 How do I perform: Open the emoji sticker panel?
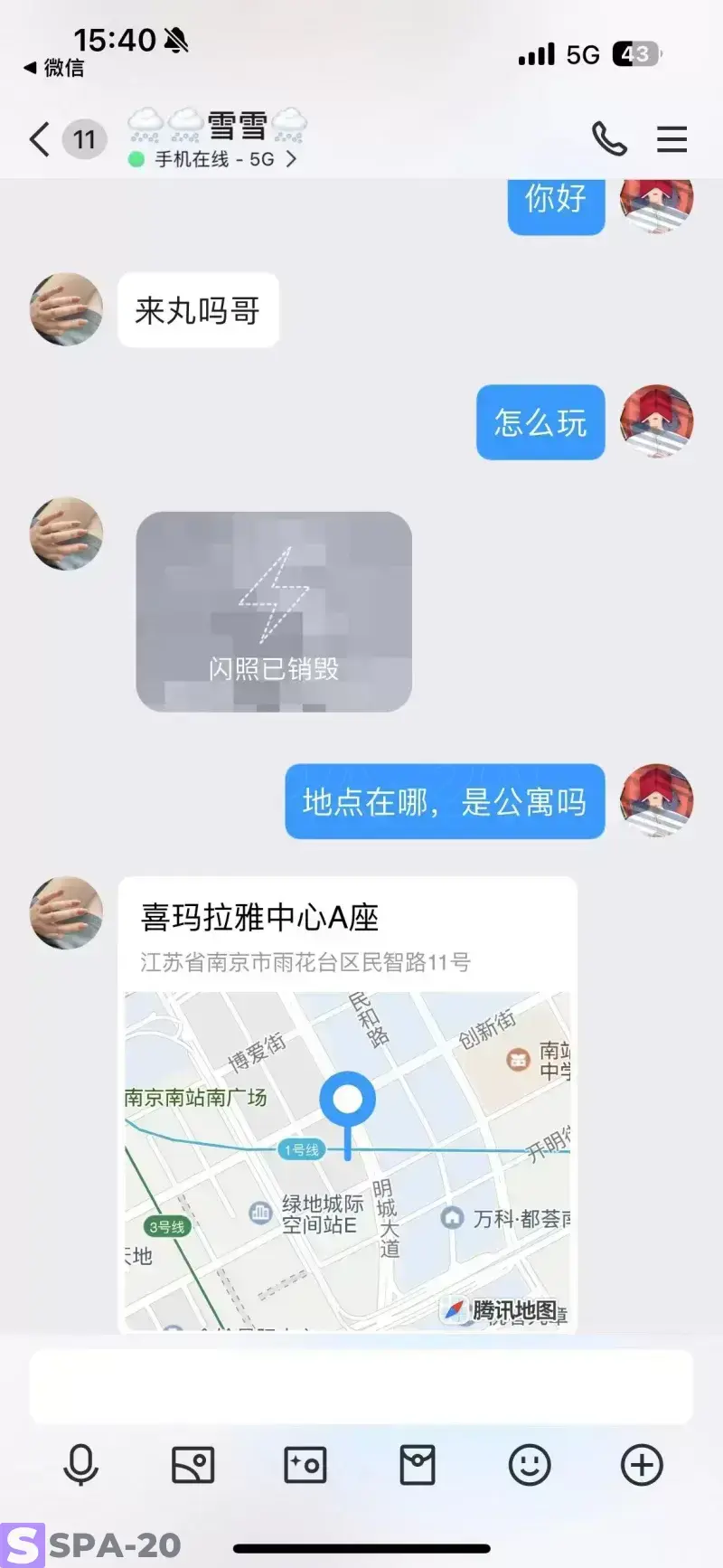(x=530, y=1464)
